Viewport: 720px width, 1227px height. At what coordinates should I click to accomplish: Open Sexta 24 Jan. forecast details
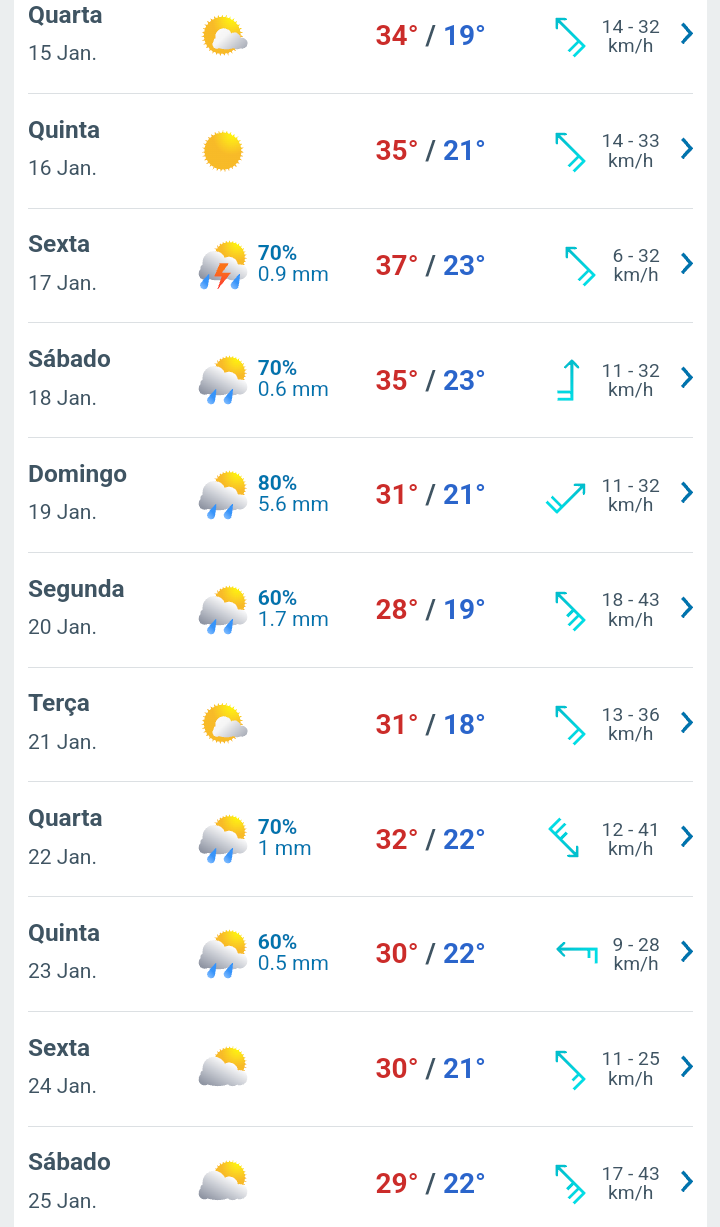(x=360, y=1069)
